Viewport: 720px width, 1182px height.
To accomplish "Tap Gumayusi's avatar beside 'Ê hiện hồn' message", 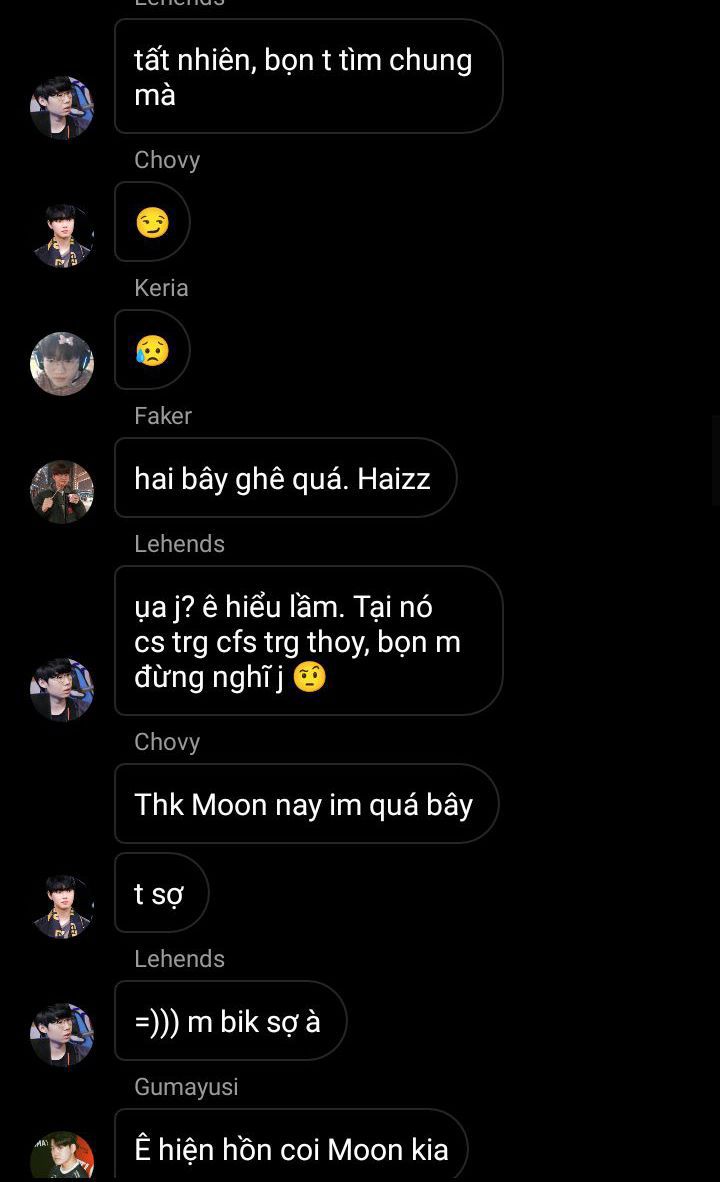I will (62, 1157).
